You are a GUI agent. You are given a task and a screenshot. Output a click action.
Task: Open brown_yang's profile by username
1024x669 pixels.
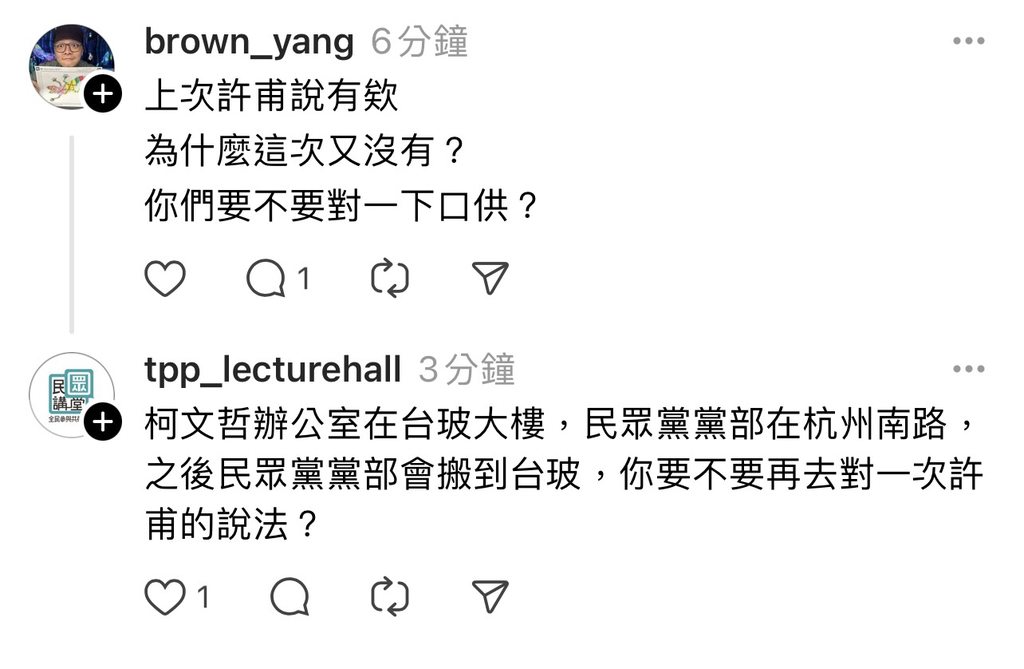point(249,42)
